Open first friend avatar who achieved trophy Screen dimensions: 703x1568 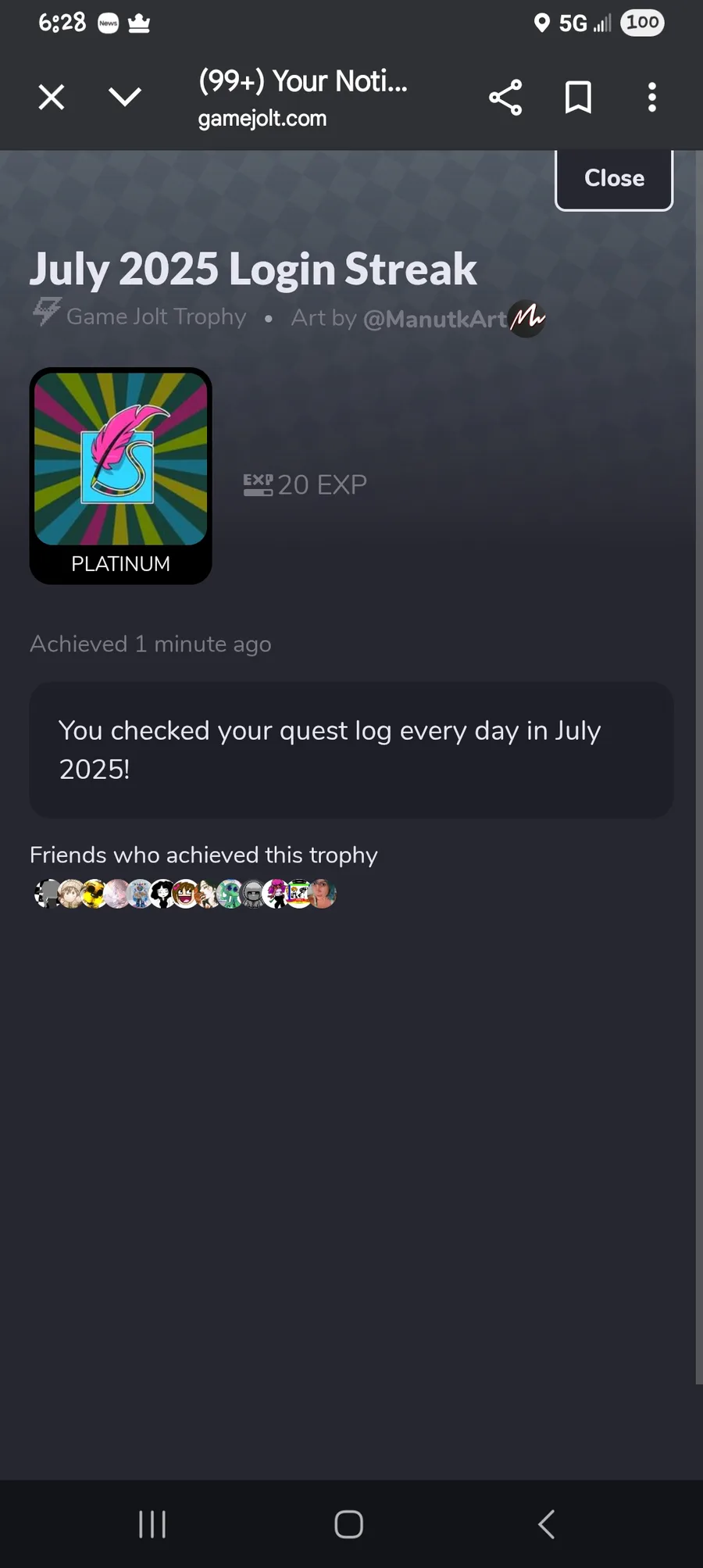tap(47, 894)
